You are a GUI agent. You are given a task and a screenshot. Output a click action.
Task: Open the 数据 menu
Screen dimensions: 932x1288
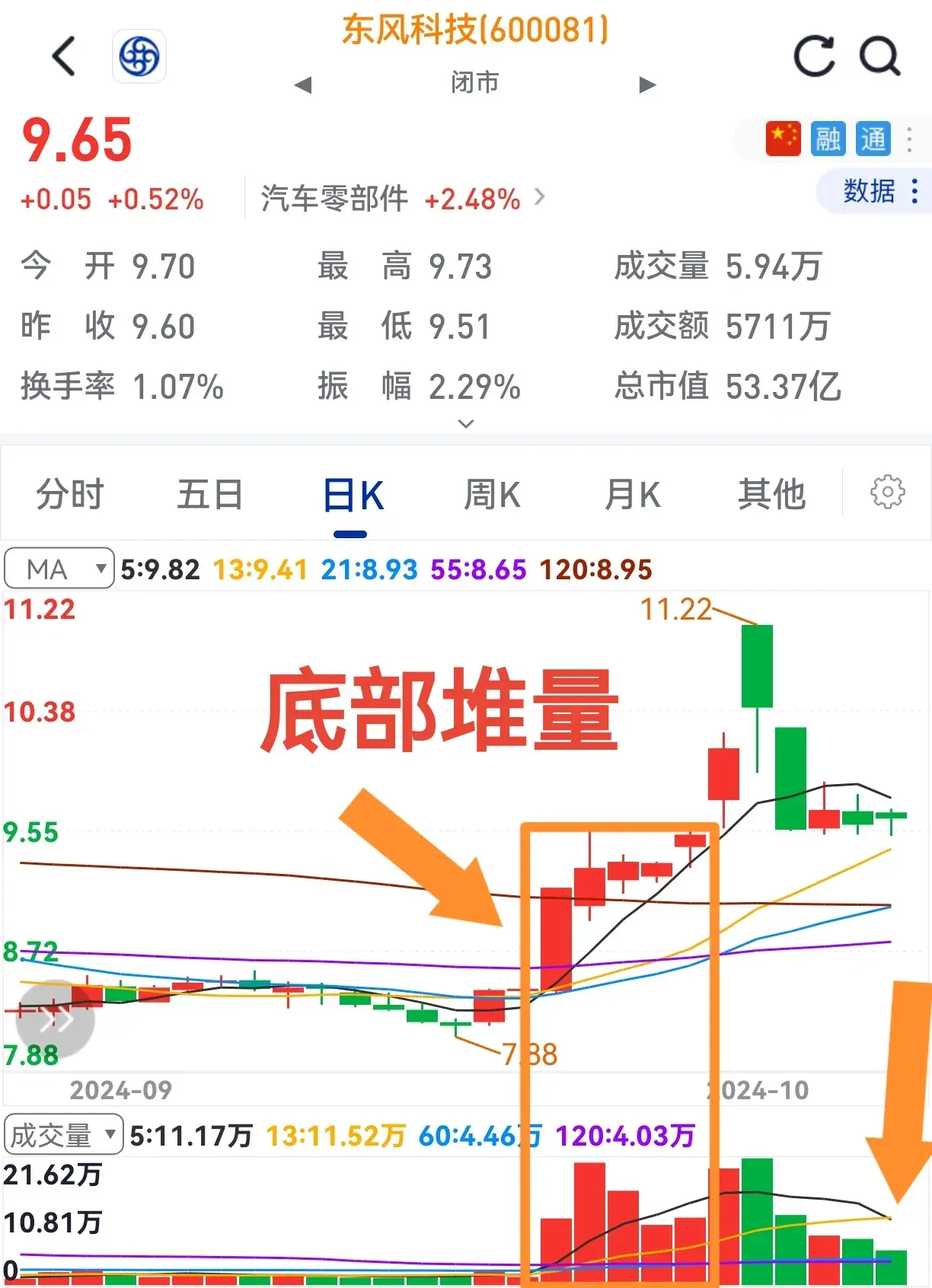(x=879, y=191)
